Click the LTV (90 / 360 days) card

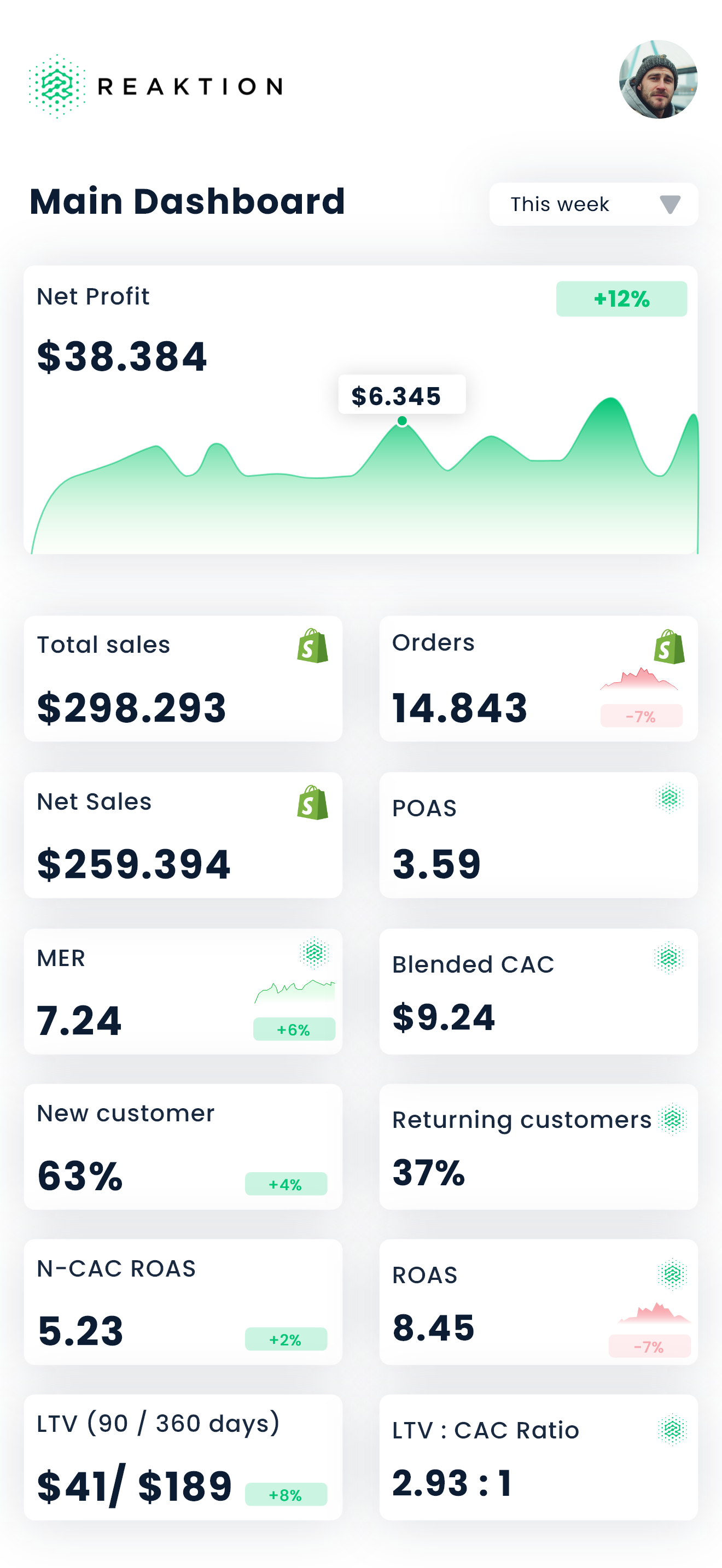pyautogui.click(x=183, y=1458)
